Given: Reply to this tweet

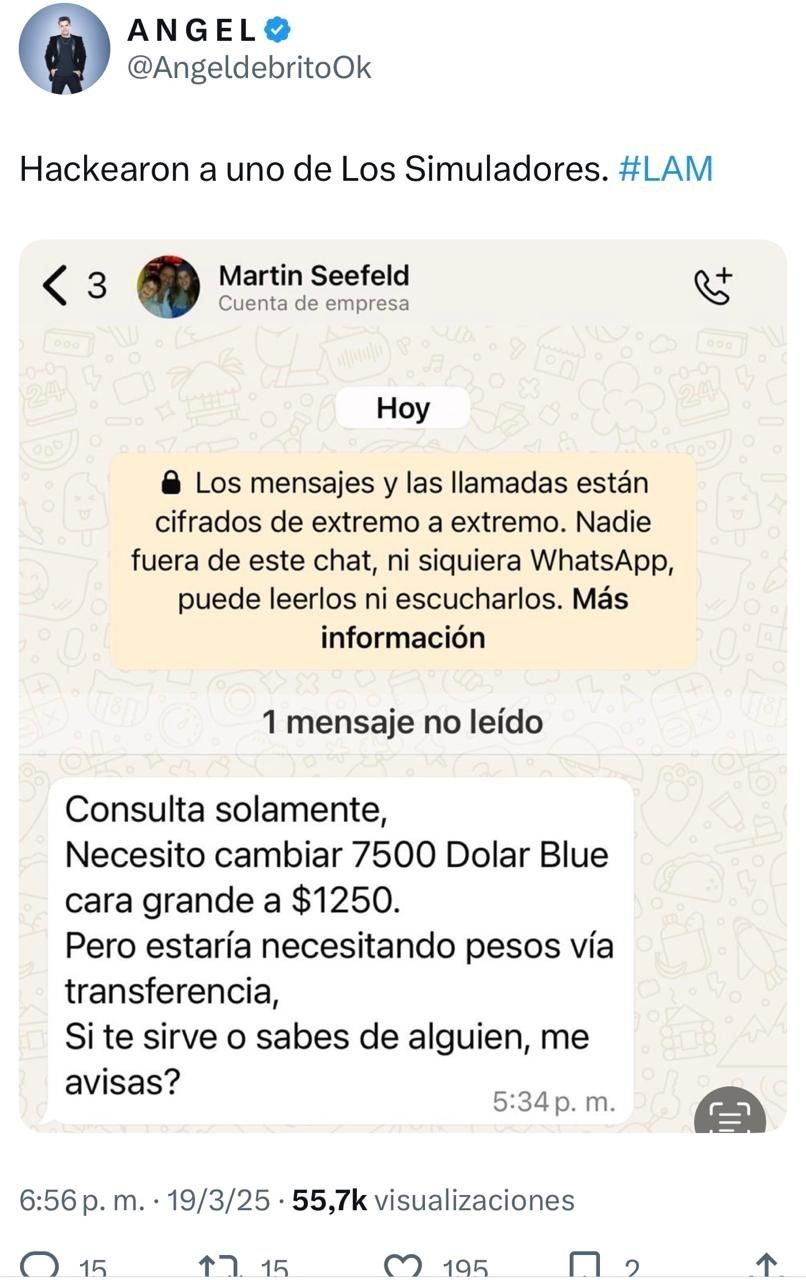Looking at the screenshot, I should 40,1267.
